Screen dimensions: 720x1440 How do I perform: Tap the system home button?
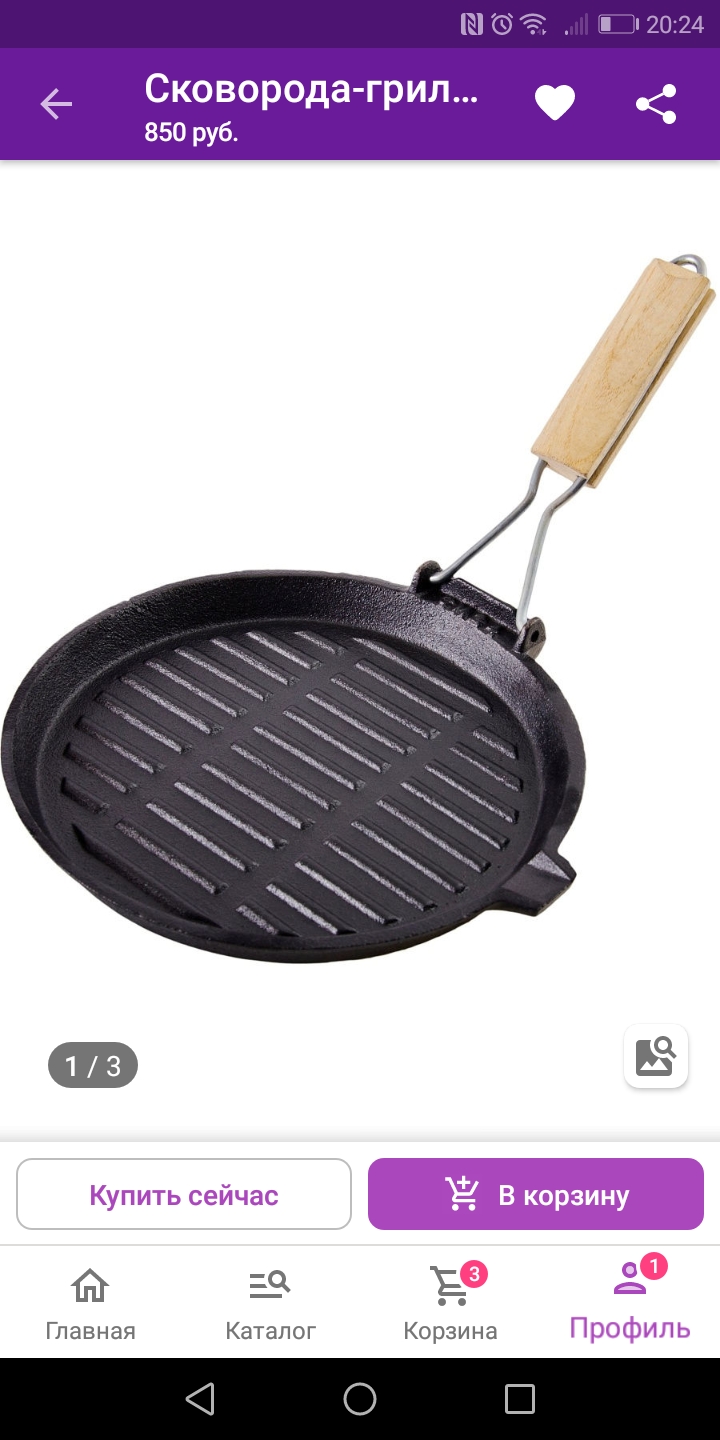[x=360, y=1399]
